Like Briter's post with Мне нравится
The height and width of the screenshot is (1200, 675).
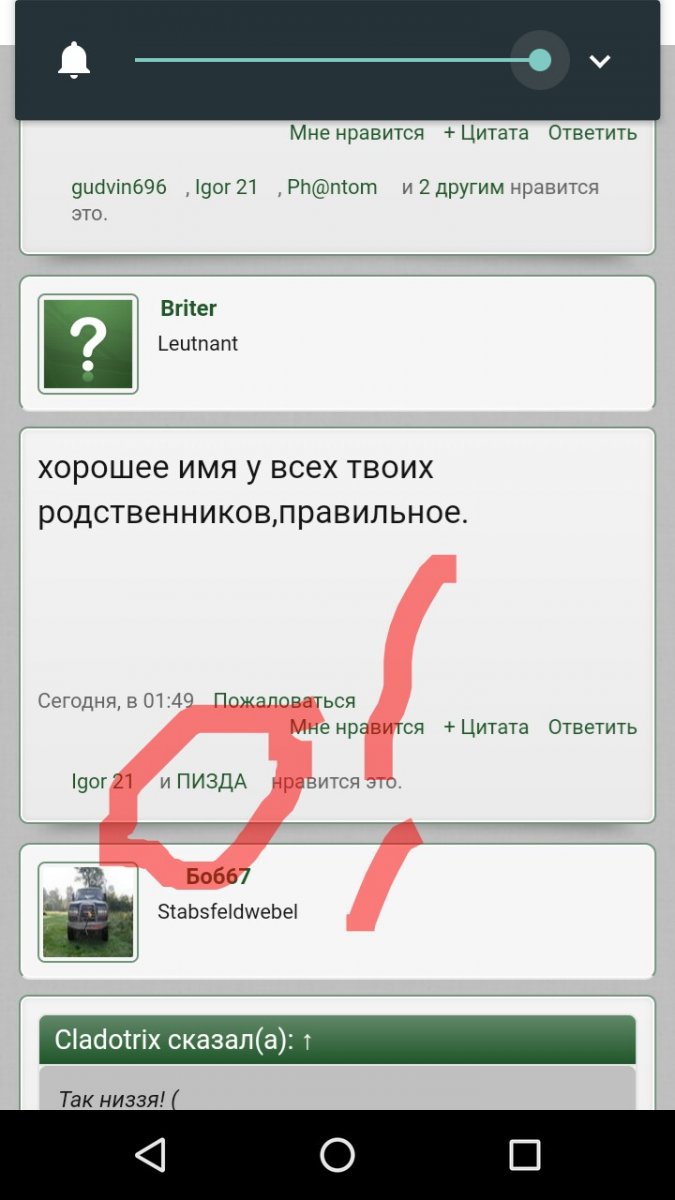point(357,727)
